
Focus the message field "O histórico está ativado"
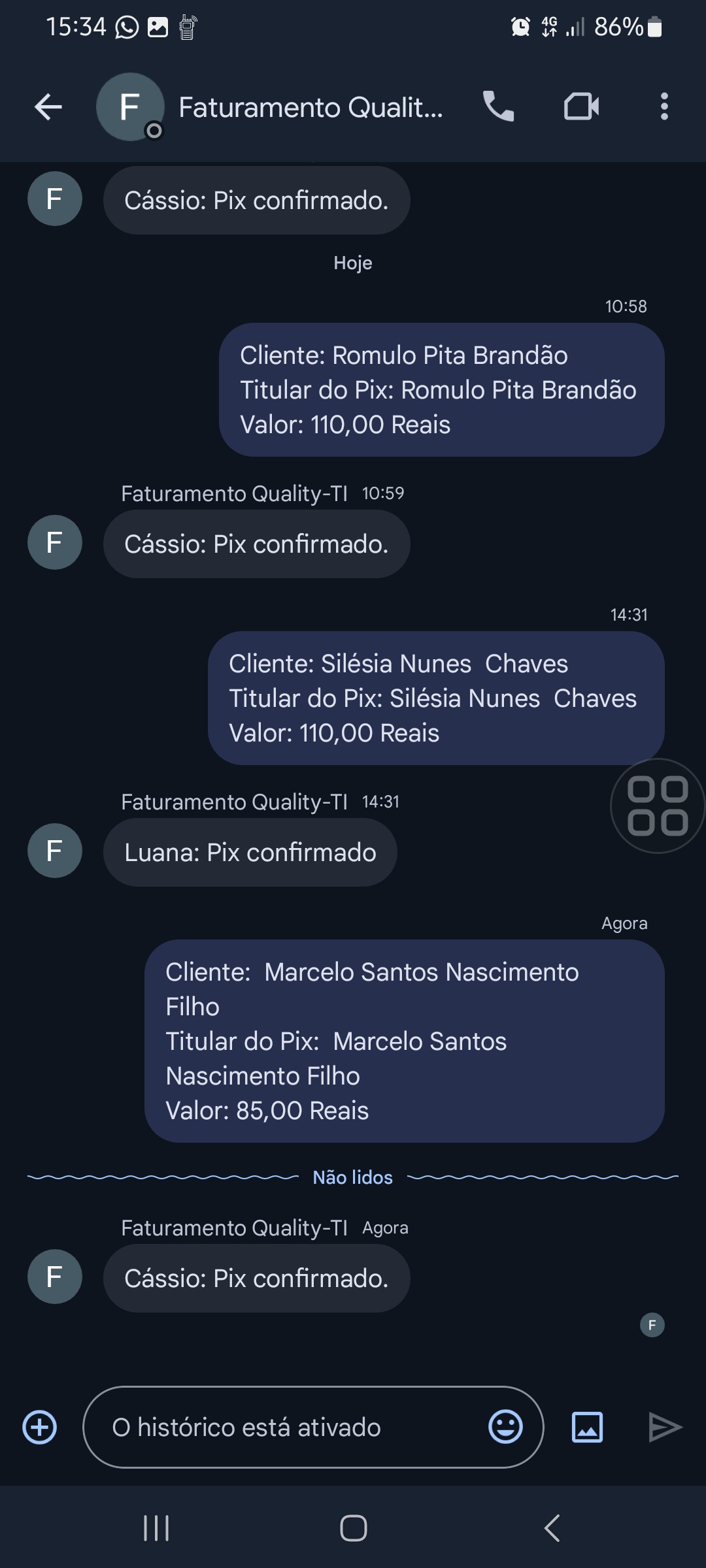pyautogui.click(x=288, y=1427)
